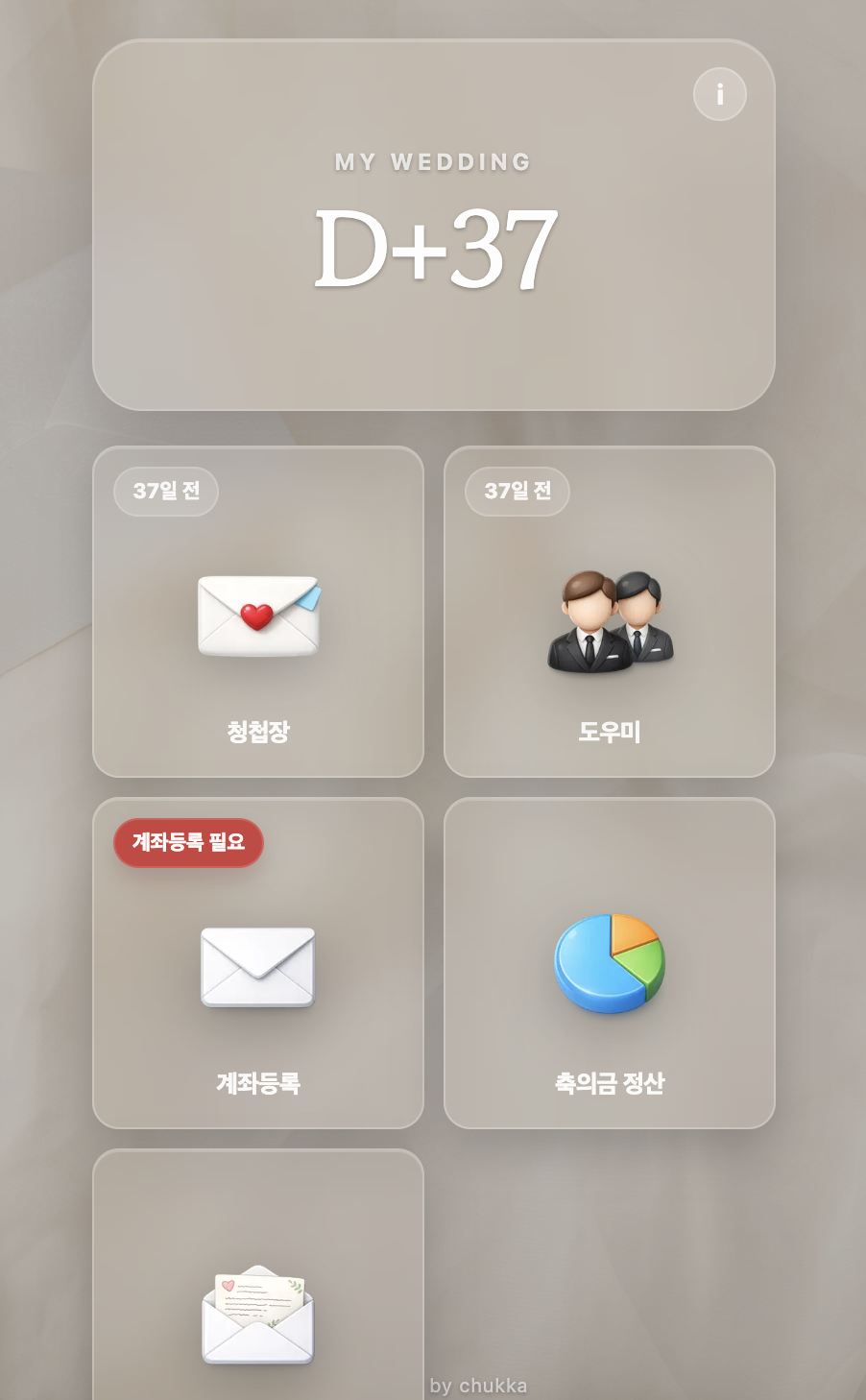This screenshot has height=1400, width=866.
Task: Tap the 37일 전 badge on 도우미 card
Action: point(516,491)
